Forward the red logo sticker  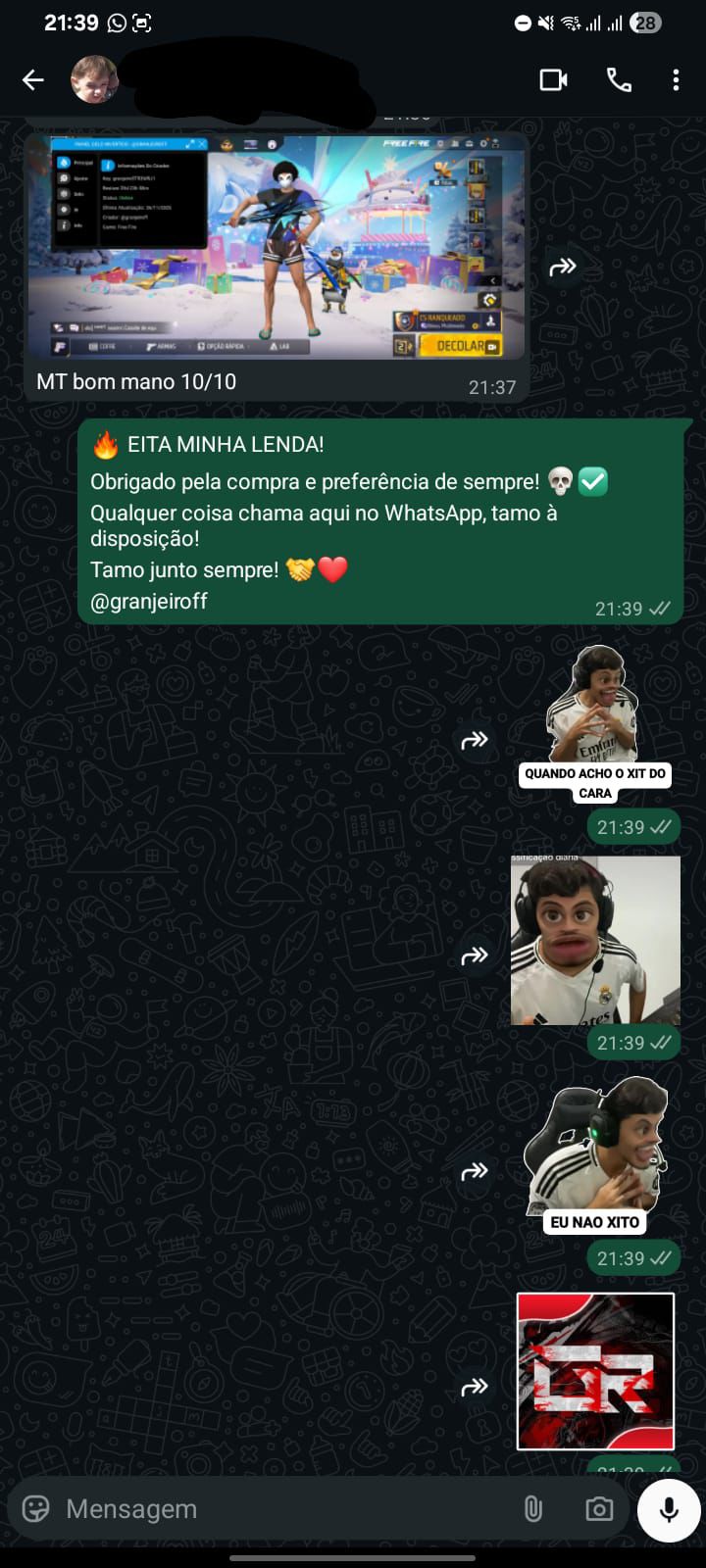point(475,1387)
